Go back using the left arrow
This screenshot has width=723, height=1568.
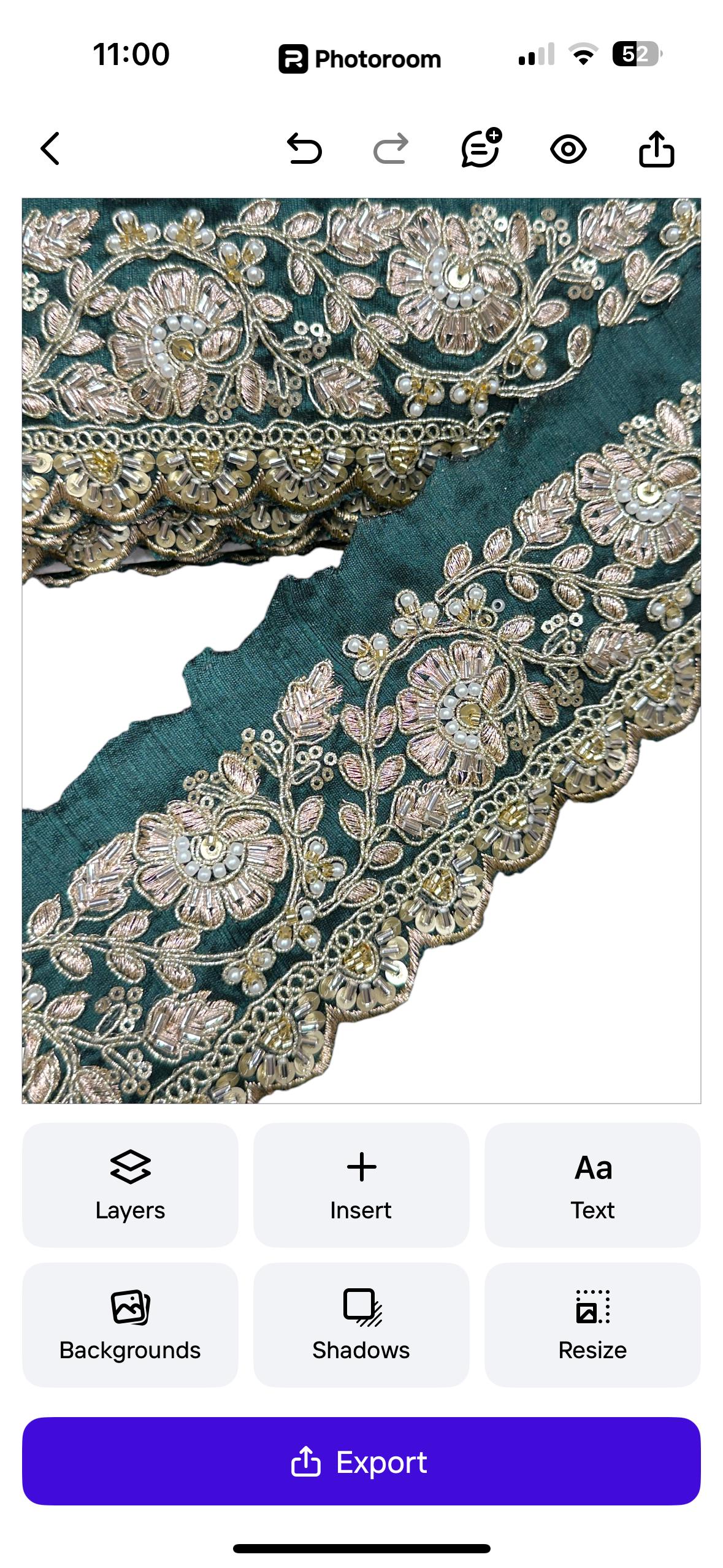(50, 149)
